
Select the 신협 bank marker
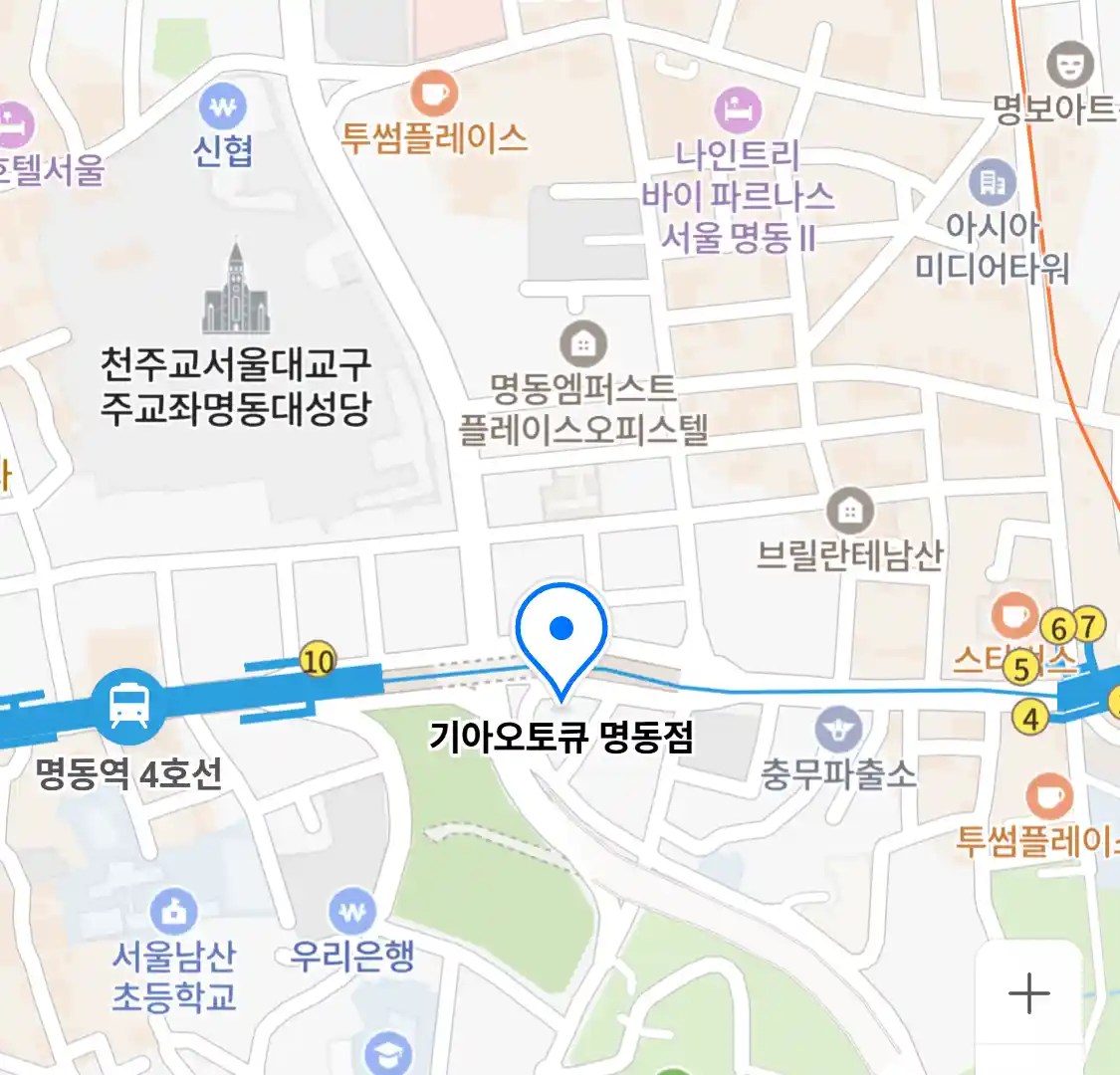pos(223,107)
